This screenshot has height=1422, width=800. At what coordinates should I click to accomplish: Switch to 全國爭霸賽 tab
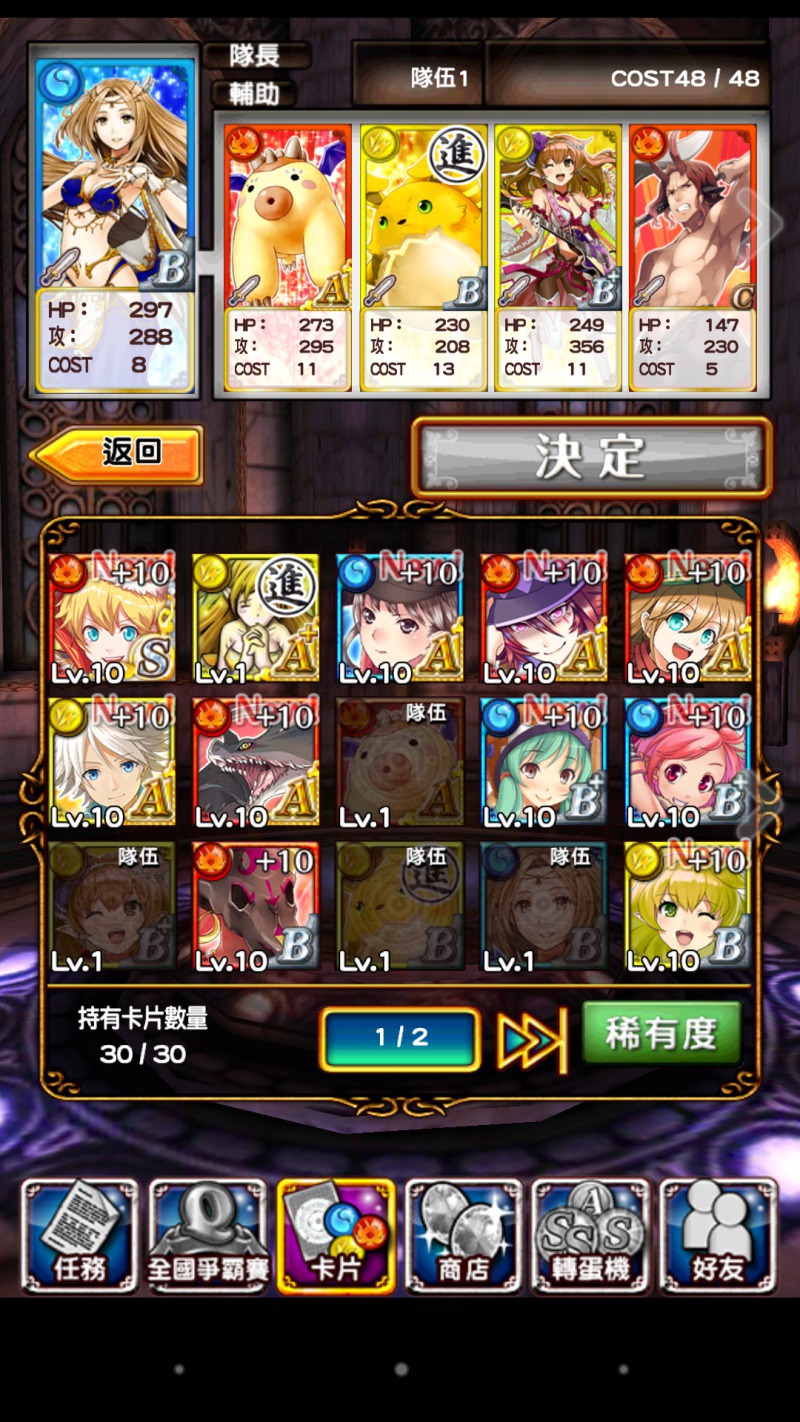pyautogui.click(x=208, y=1236)
